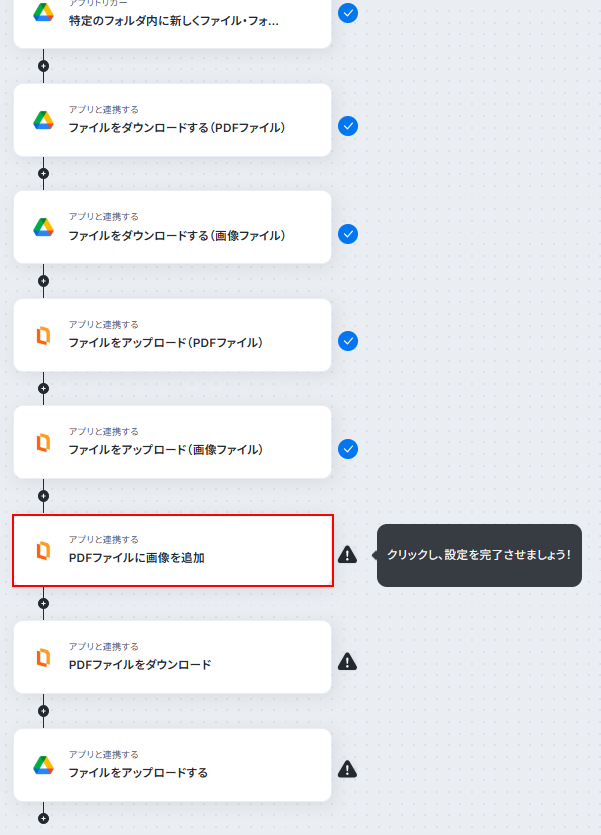Add a step below PDFファイルに画像を追加
The width and height of the screenshot is (601, 835).
42,603
